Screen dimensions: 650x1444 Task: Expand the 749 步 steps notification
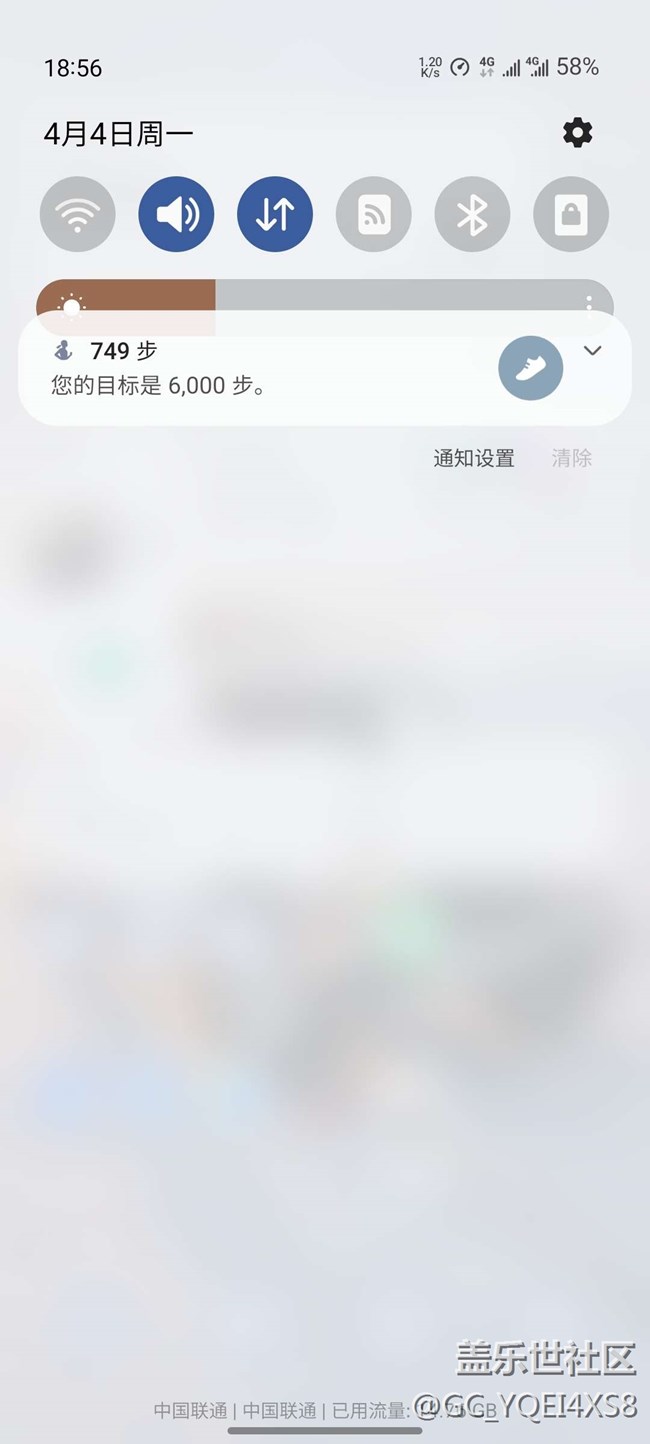point(592,351)
